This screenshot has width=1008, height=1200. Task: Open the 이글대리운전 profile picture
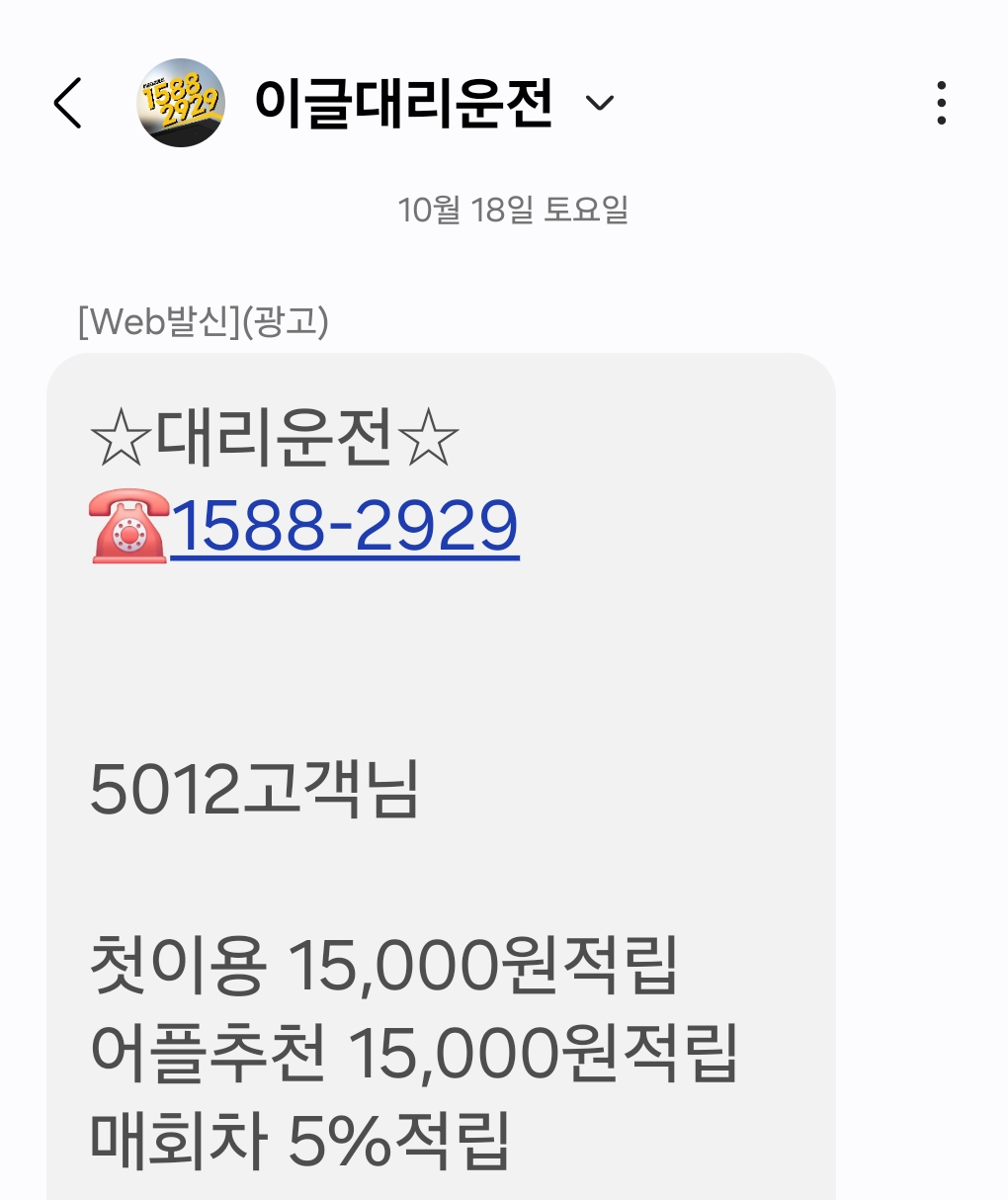[181, 103]
